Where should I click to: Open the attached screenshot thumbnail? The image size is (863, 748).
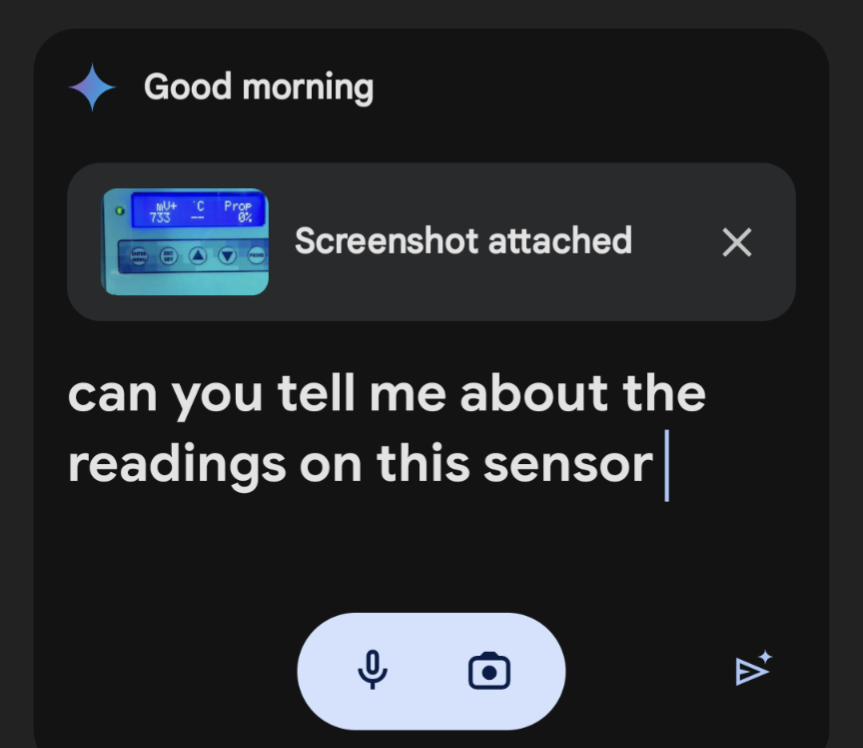(186, 242)
